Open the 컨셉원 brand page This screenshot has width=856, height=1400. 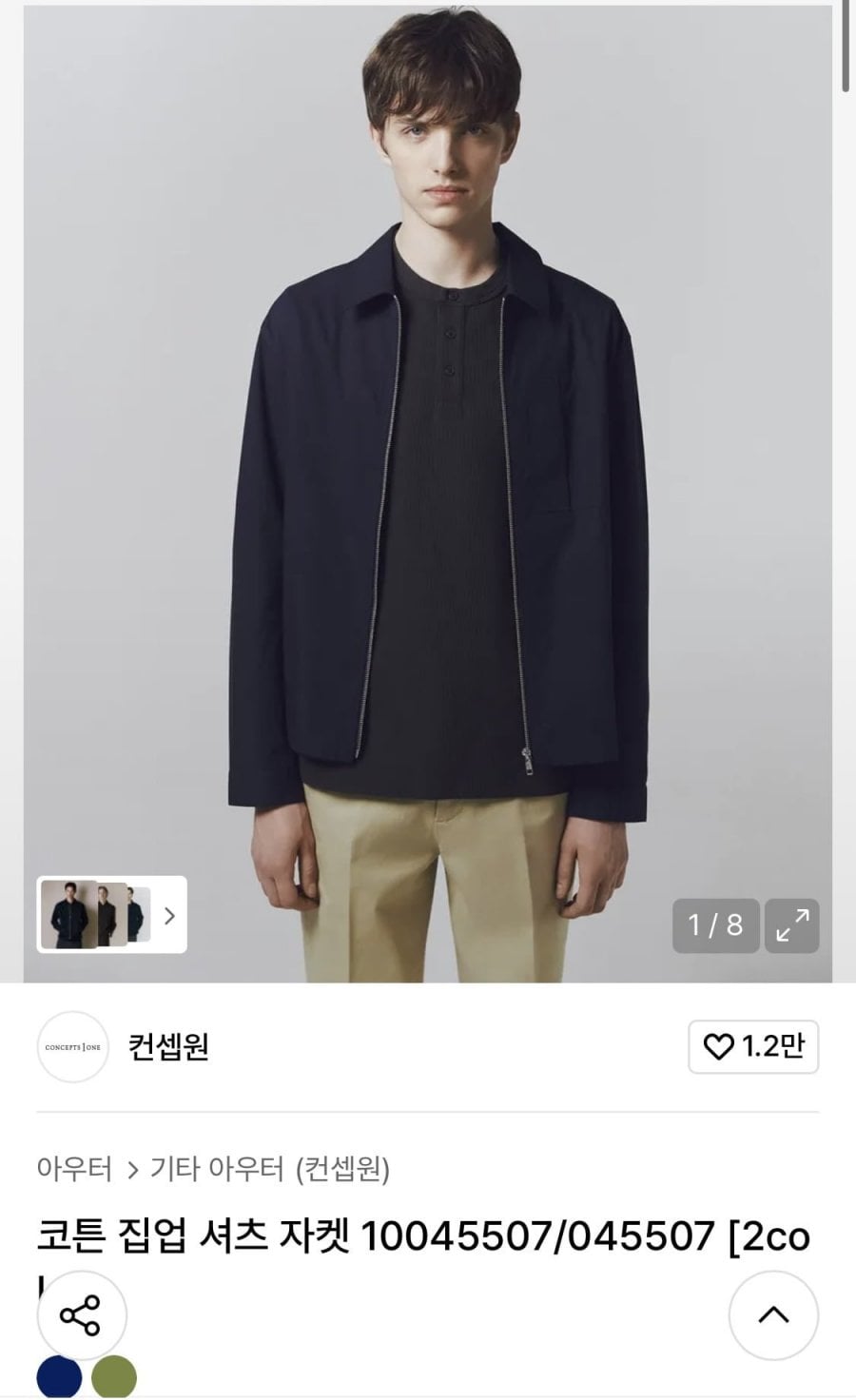pos(168,1046)
